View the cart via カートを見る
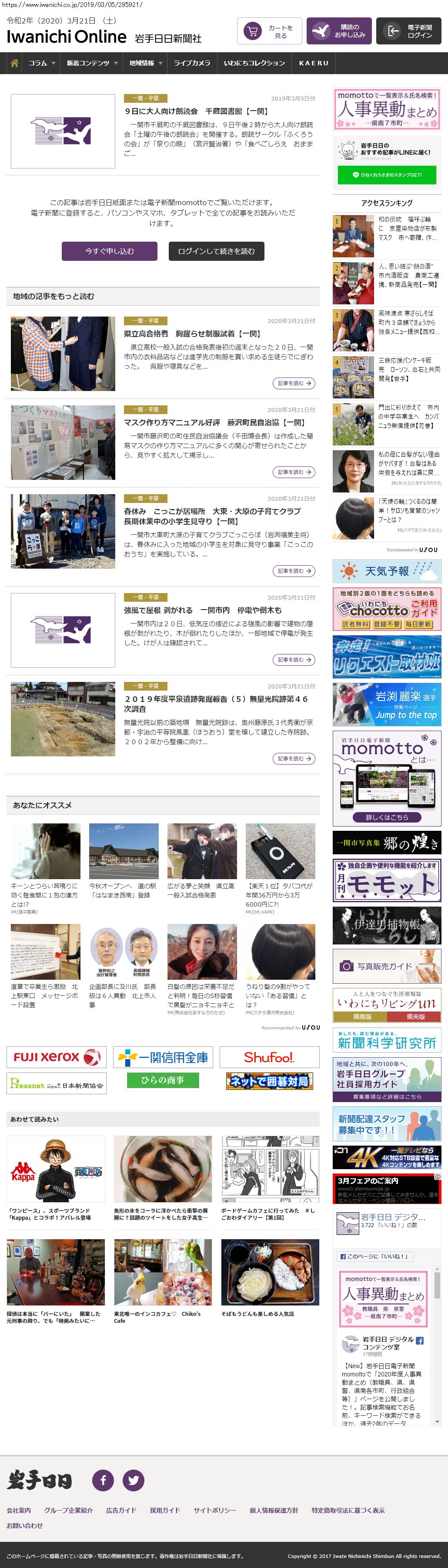The image size is (448, 1568). tap(269, 32)
